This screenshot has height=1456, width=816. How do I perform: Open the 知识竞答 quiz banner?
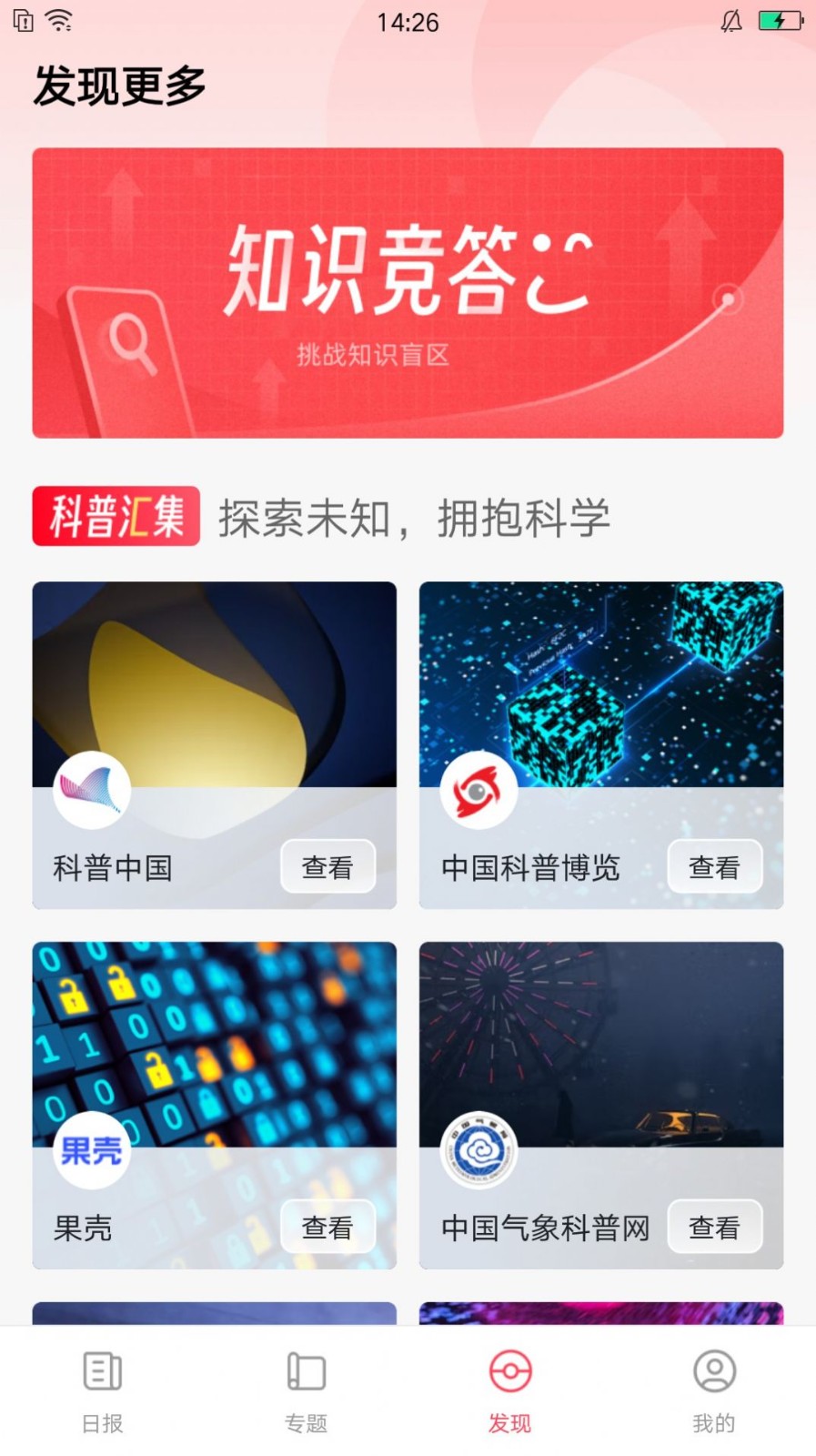coord(408,293)
